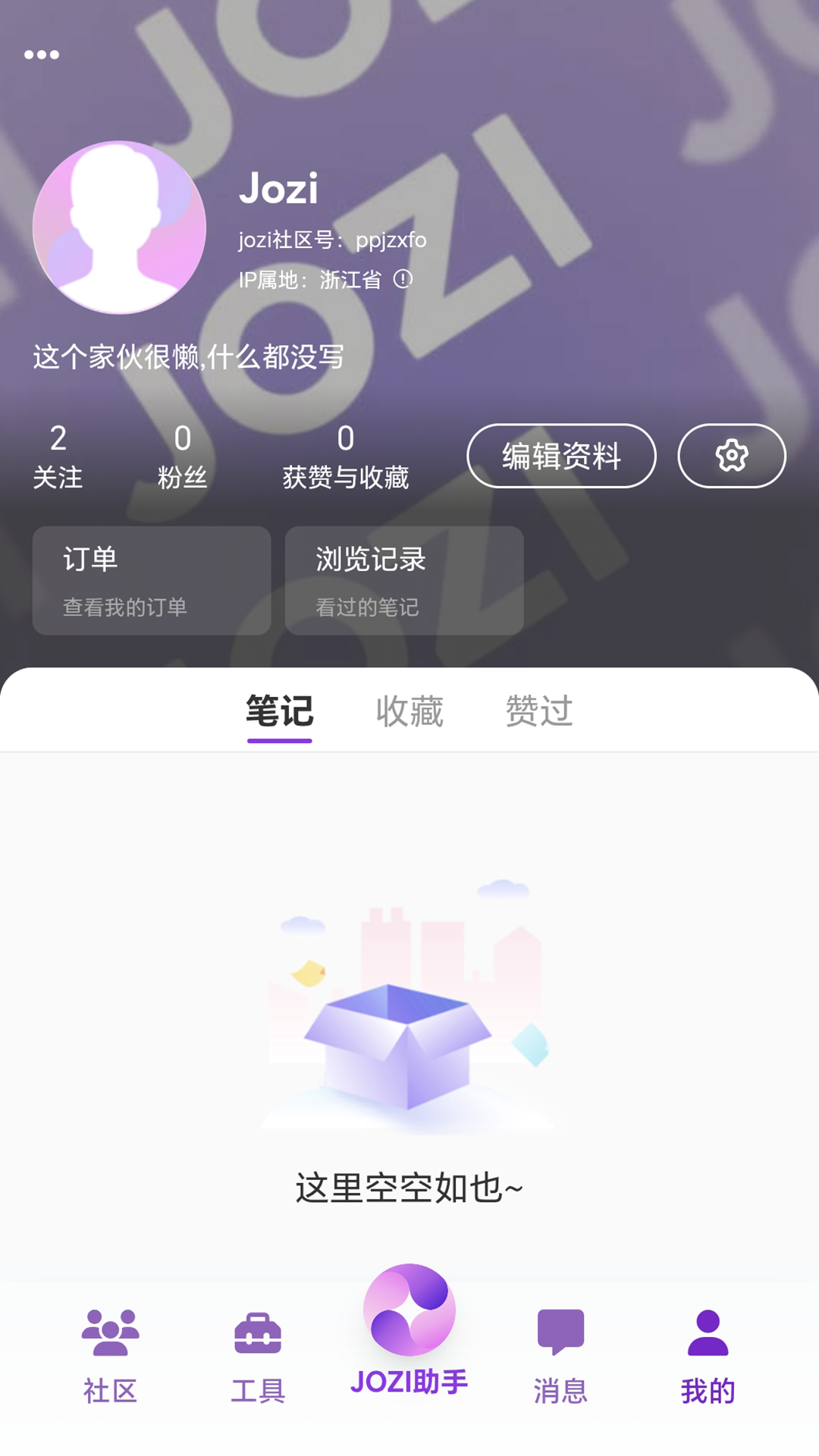Screen dimensions: 819x1456
Task: Open 订单 to view my orders
Action: coord(150,581)
